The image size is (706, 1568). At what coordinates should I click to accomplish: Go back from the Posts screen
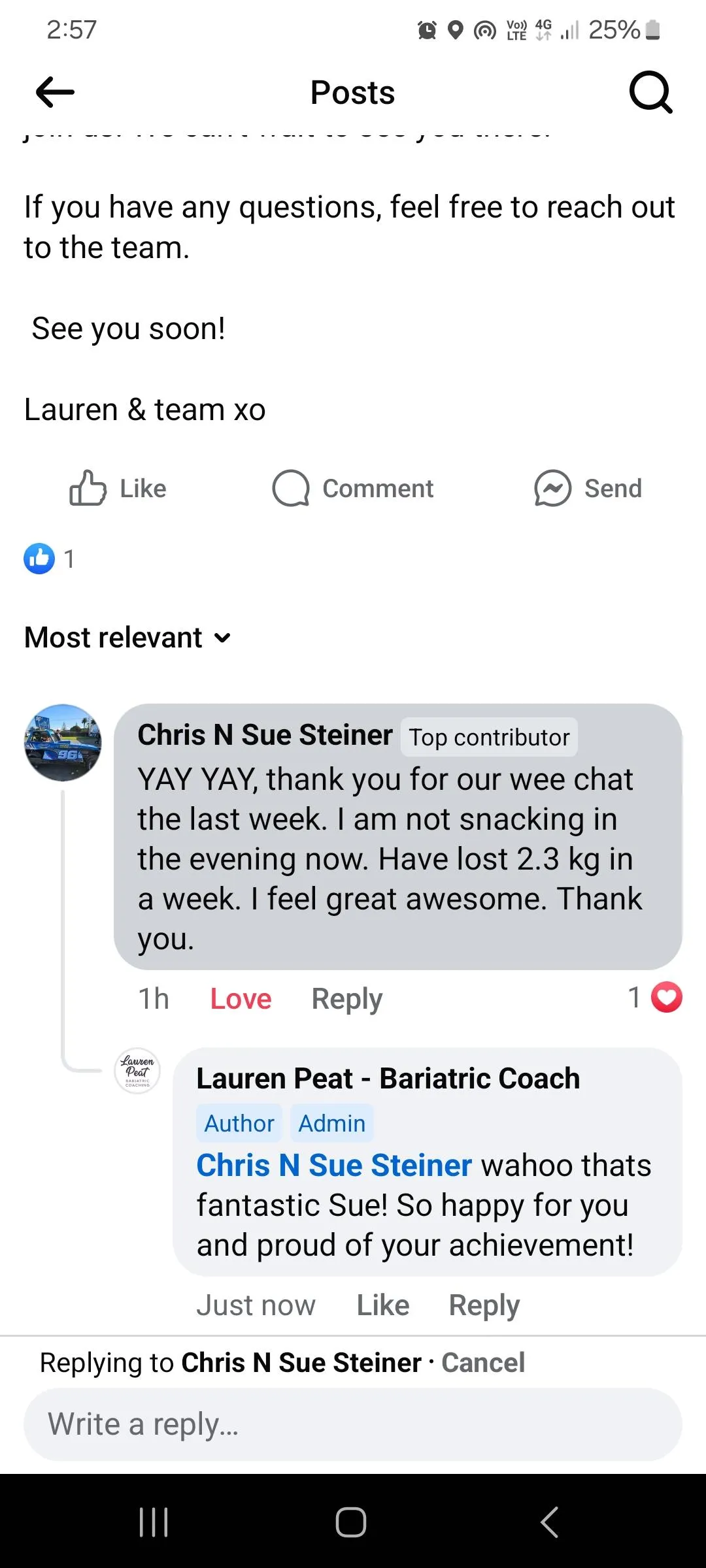[x=55, y=92]
